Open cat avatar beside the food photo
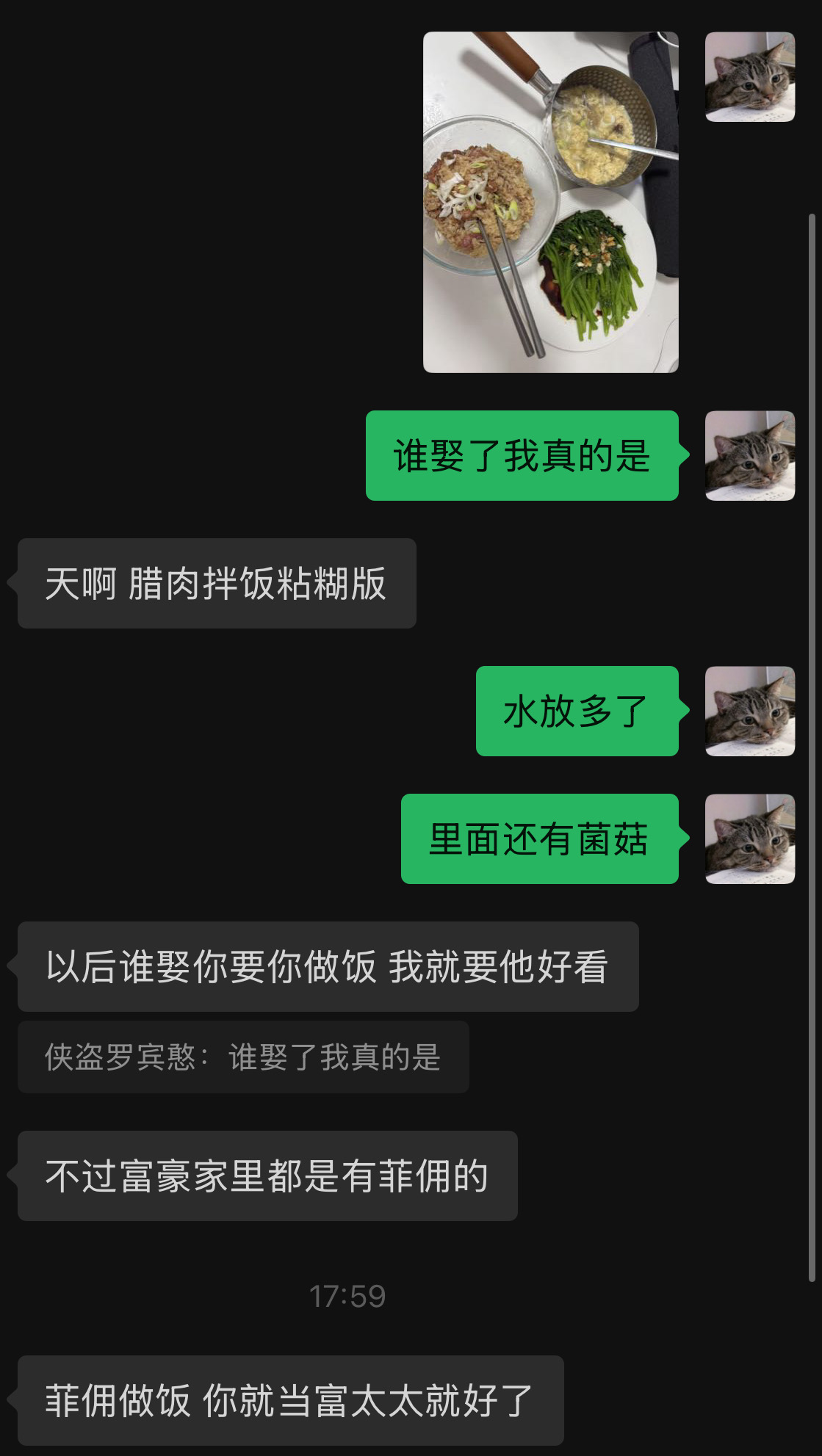822x1456 pixels. (x=750, y=76)
